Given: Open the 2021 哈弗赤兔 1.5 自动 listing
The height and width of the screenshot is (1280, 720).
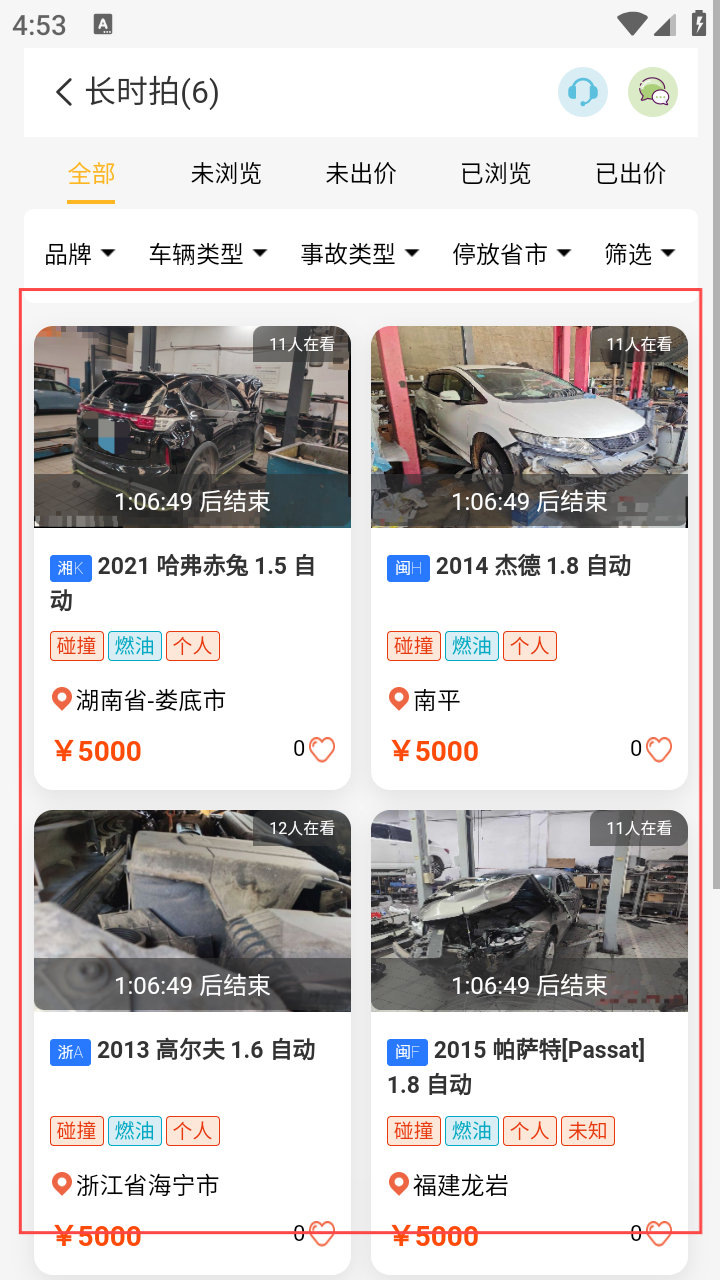Looking at the screenshot, I should click(x=192, y=582).
